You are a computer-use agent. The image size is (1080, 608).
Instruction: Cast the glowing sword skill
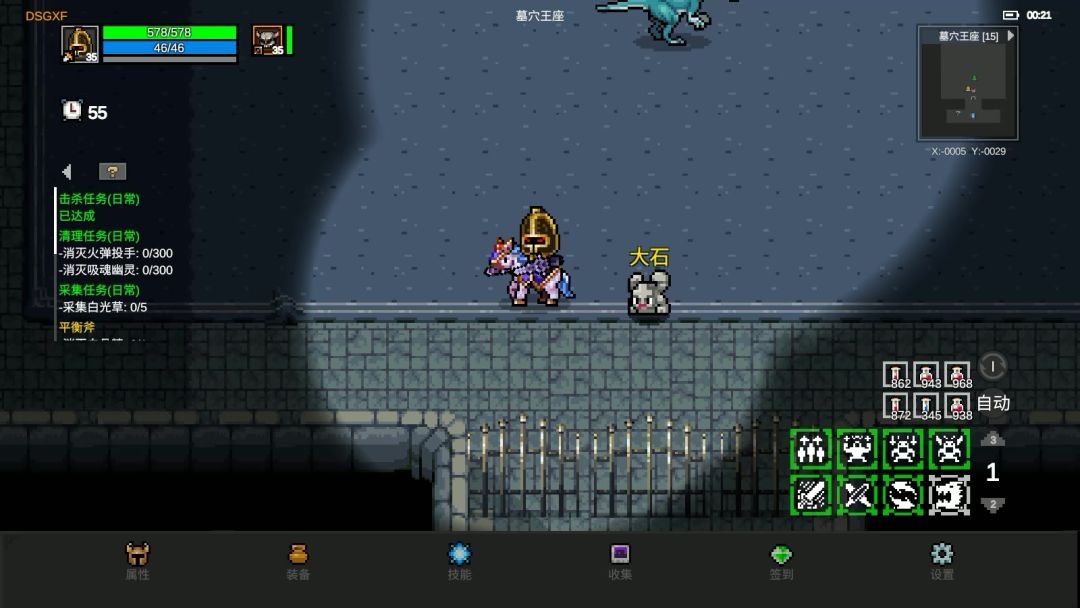click(811, 494)
